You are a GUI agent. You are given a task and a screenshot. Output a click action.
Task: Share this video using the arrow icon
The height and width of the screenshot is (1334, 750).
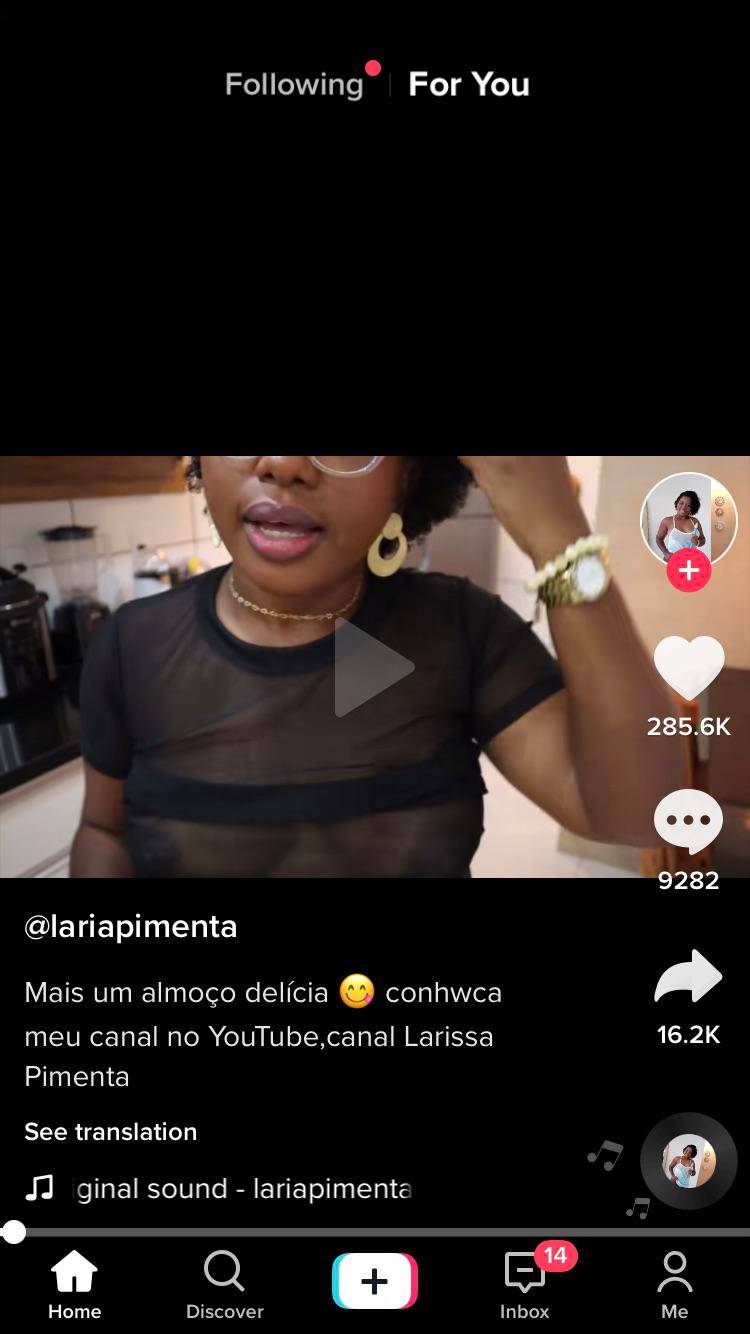coord(688,978)
